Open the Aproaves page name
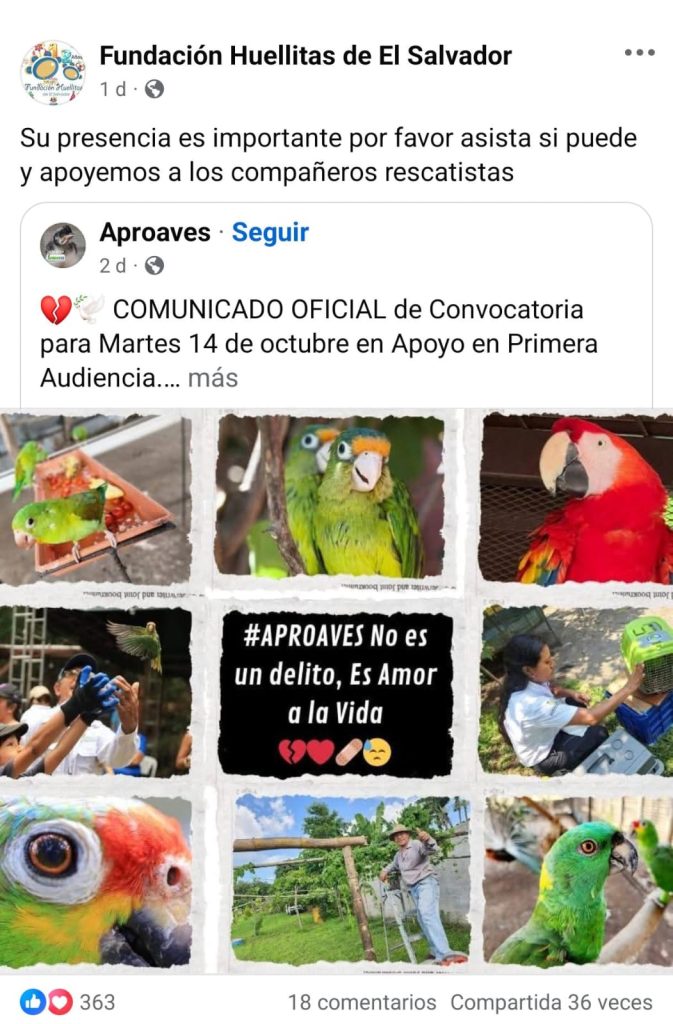 [x=155, y=233]
